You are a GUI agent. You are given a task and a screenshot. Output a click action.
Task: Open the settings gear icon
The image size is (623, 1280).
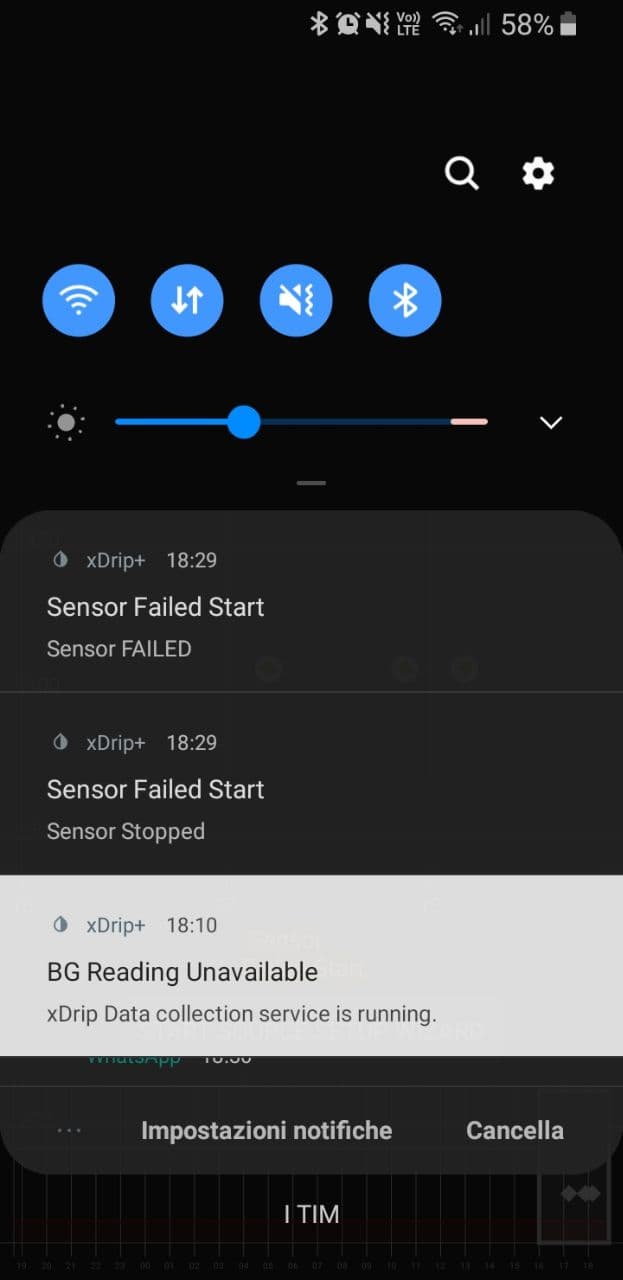538,173
